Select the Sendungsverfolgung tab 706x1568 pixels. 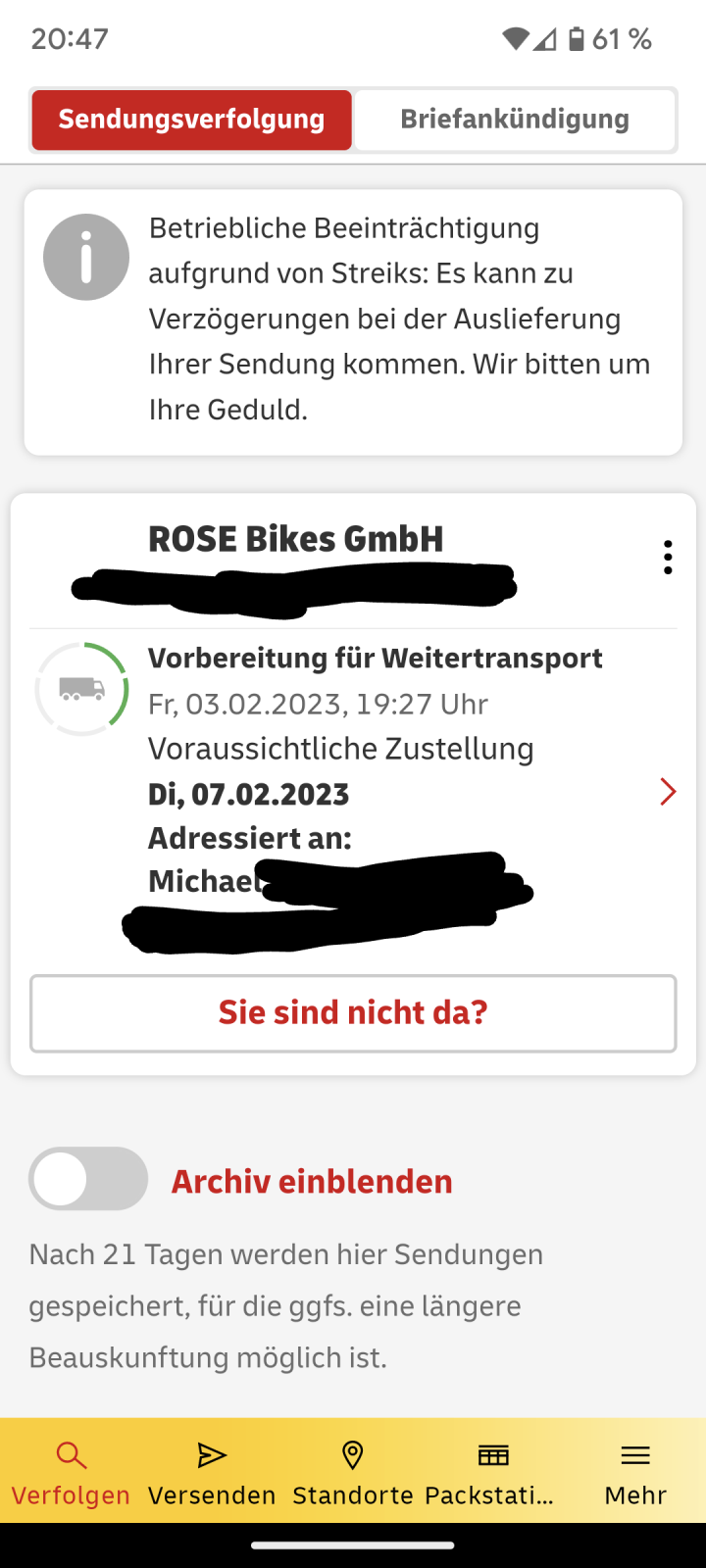[x=192, y=120]
